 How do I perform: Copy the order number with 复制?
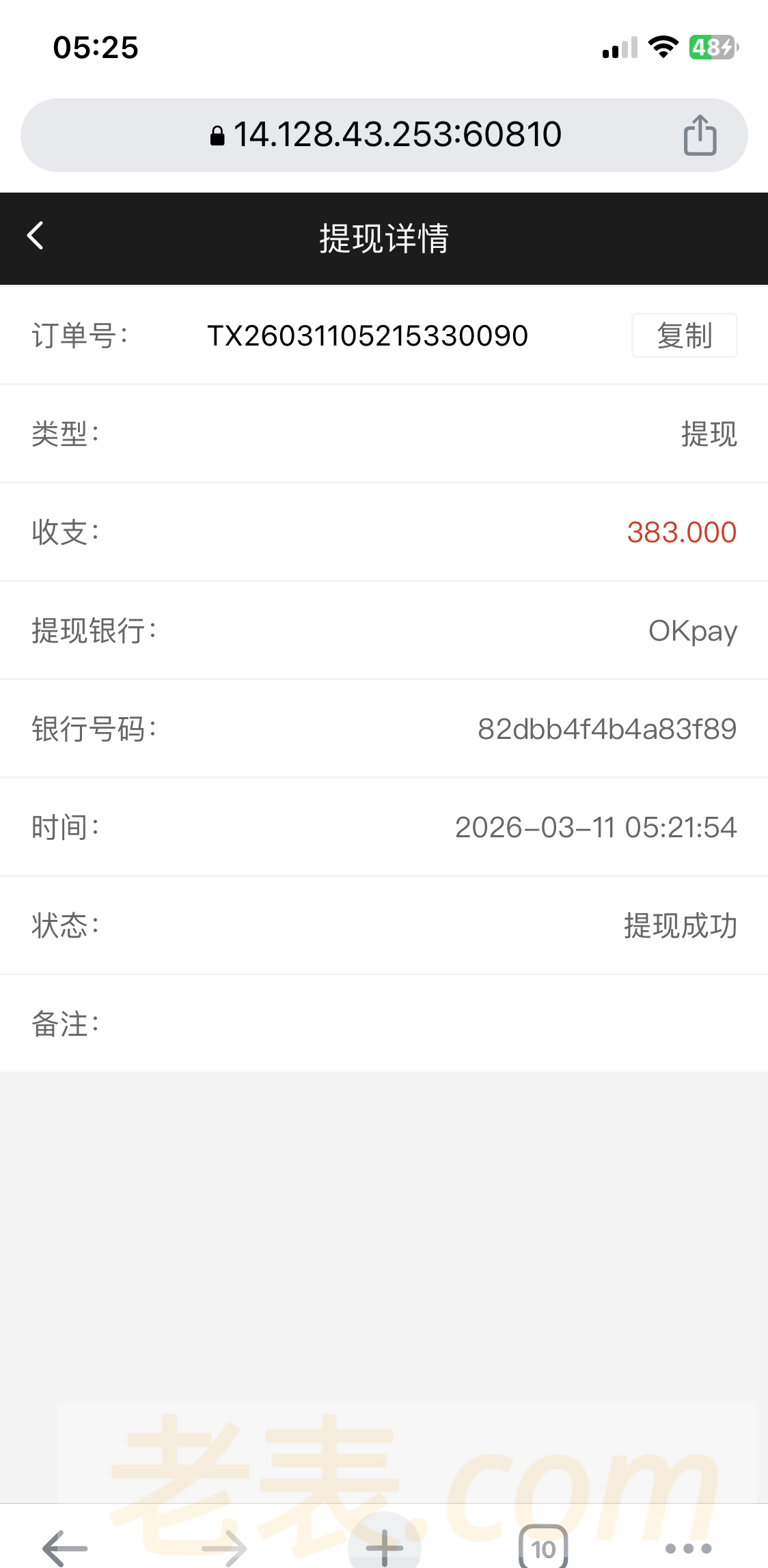click(x=684, y=335)
